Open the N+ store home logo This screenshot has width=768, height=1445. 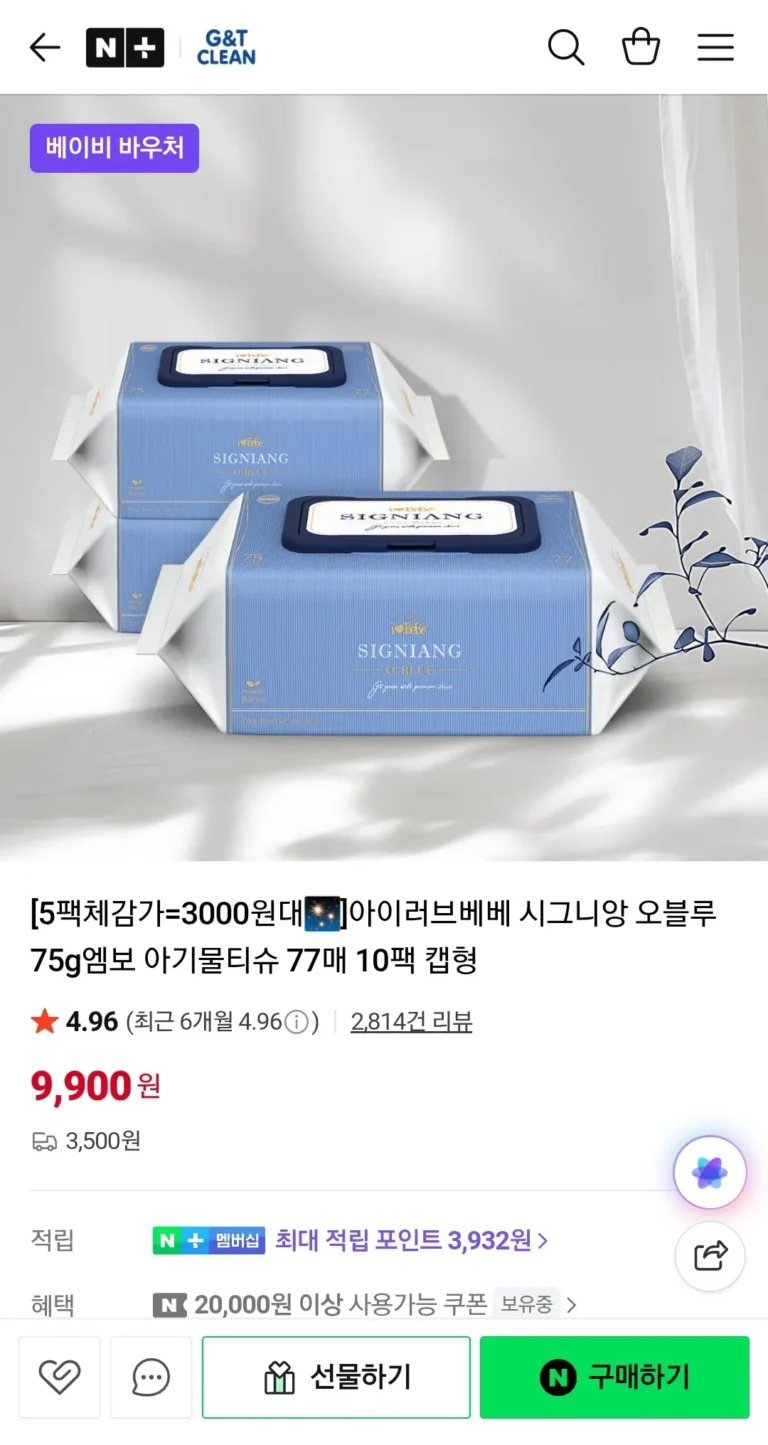click(x=125, y=47)
